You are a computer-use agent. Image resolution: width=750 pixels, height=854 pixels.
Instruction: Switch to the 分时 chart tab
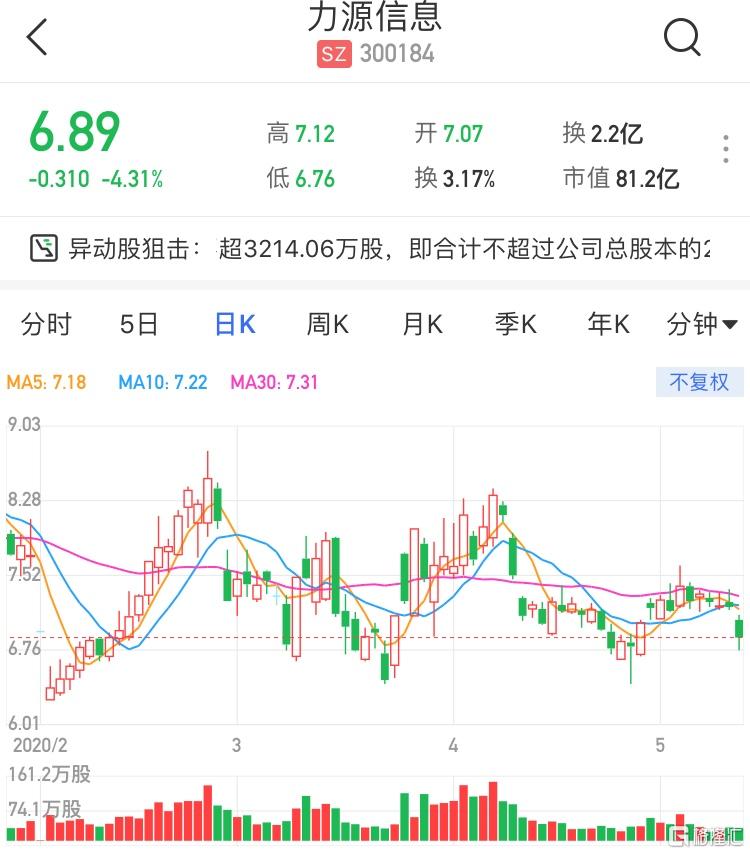coord(46,324)
